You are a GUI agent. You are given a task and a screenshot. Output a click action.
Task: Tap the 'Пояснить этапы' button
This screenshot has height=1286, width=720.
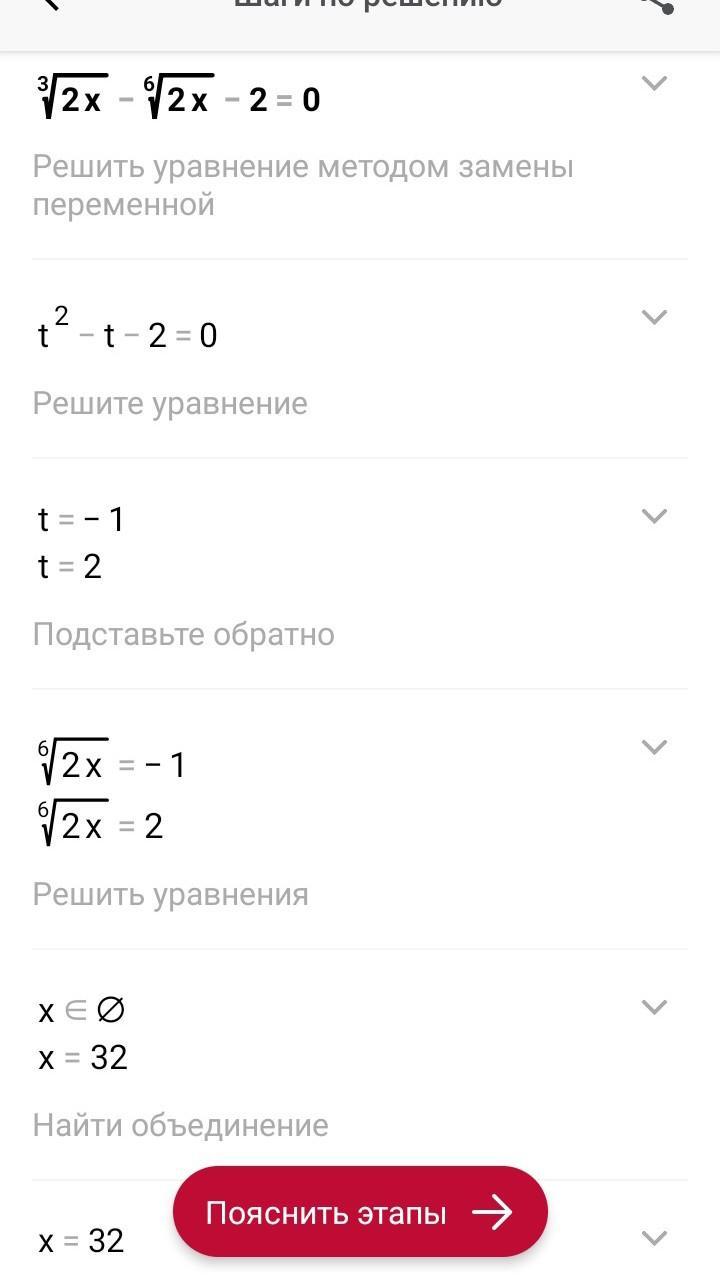pos(360,1212)
